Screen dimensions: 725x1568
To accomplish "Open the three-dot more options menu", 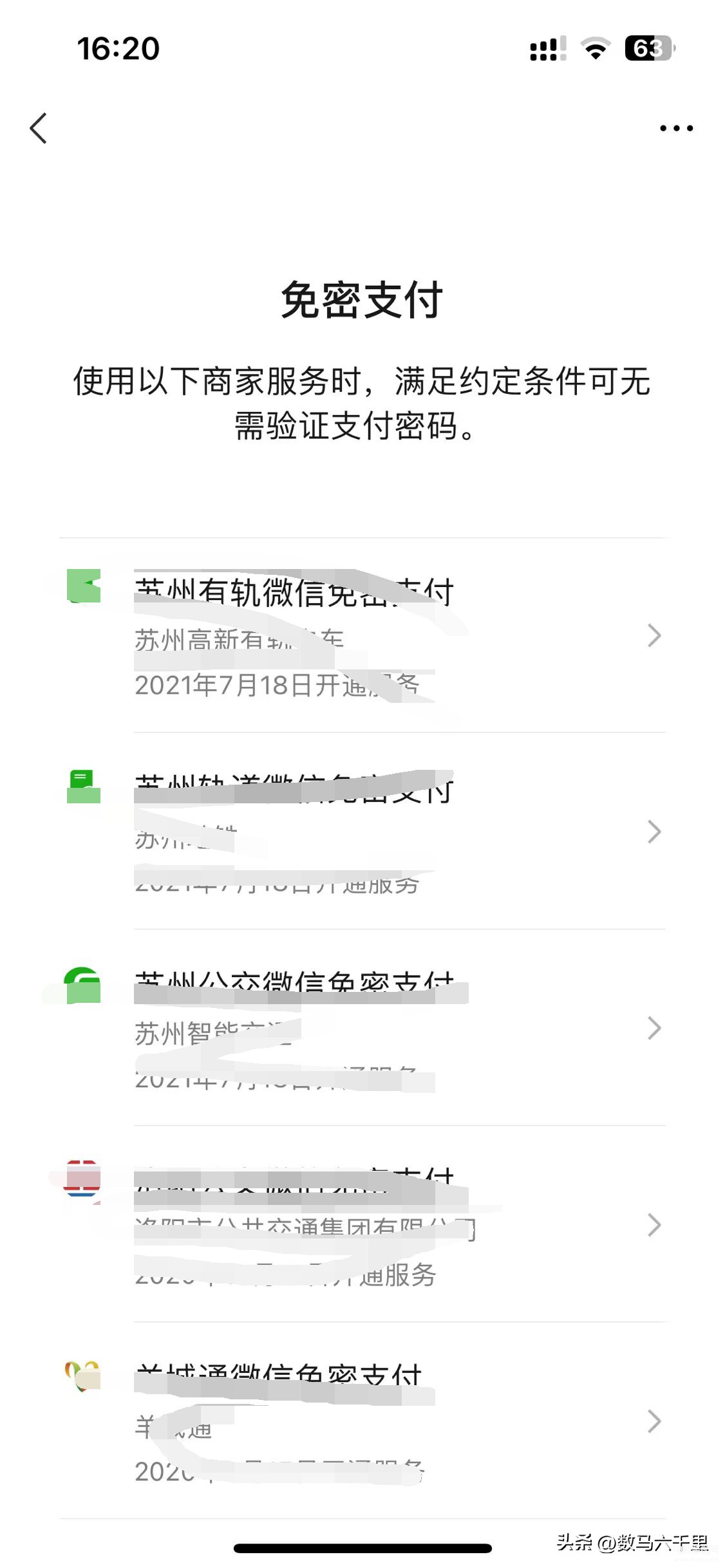I will click(x=676, y=128).
